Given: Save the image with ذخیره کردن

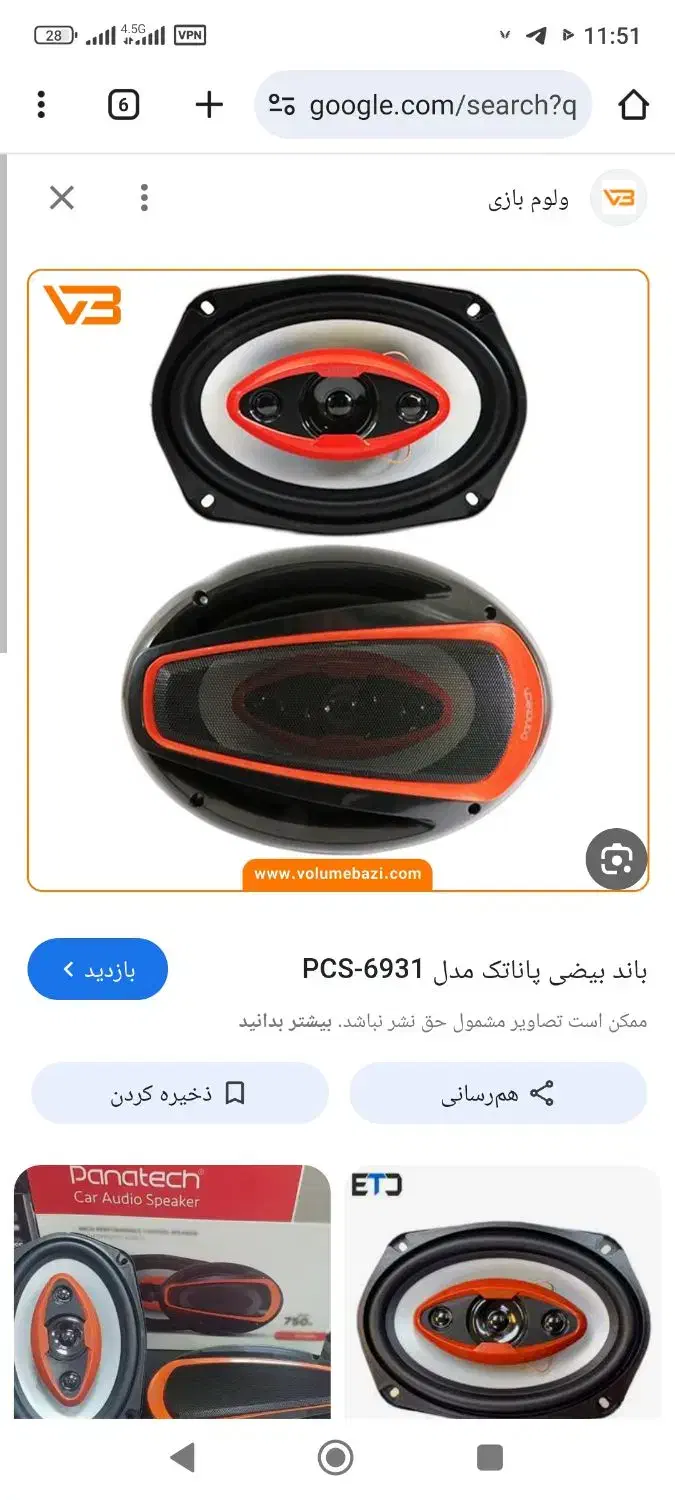Looking at the screenshot, I should tap(179, 1093).
